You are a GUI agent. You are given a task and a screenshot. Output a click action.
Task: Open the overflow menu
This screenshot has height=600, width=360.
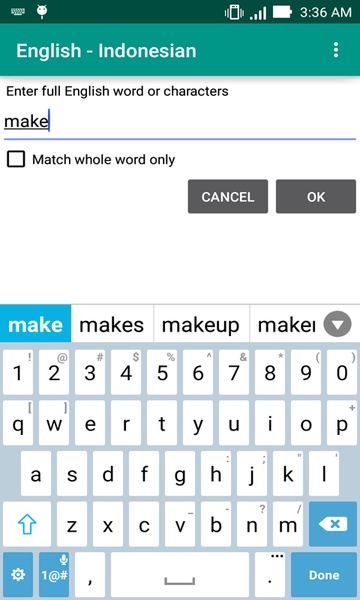click(336, 50)
